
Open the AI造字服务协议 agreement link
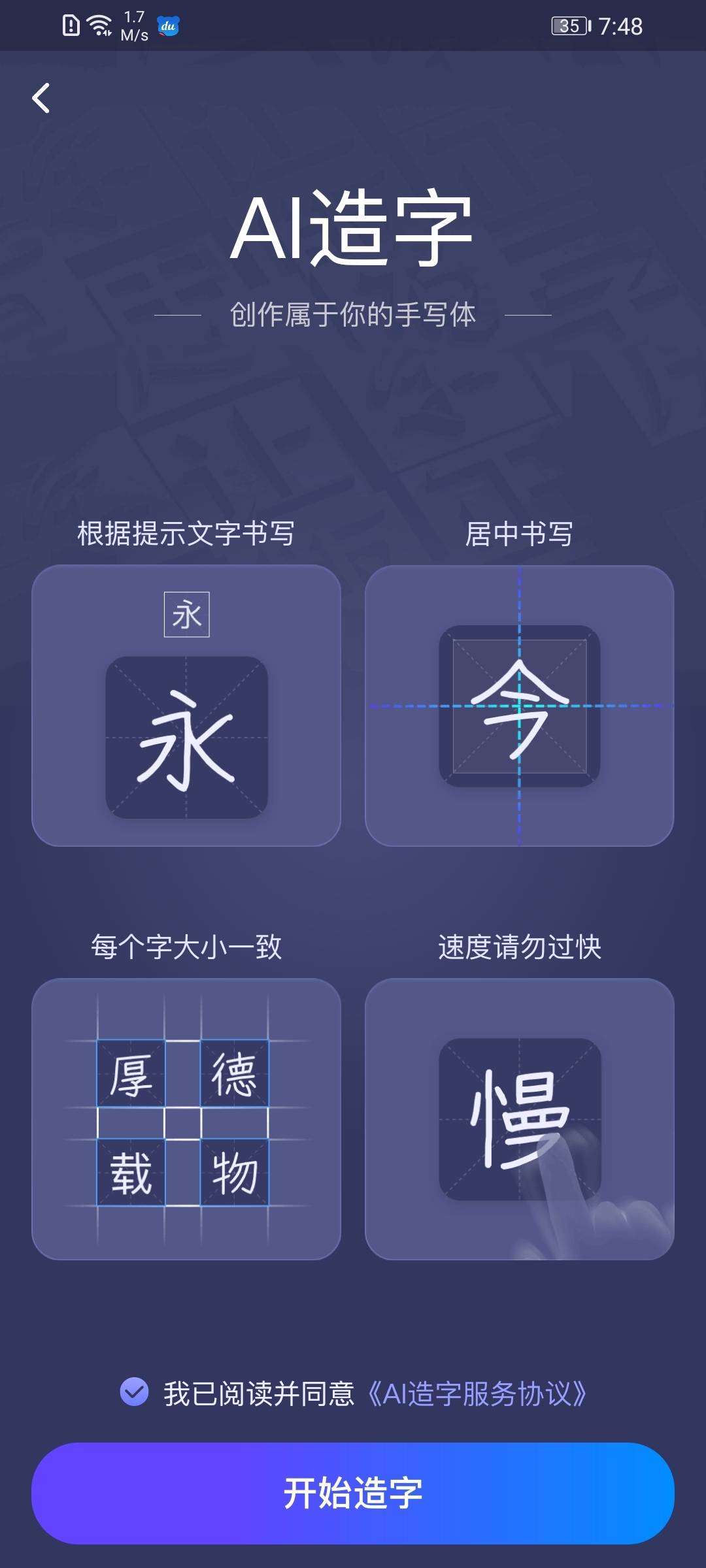click(x=480, y=1394)
